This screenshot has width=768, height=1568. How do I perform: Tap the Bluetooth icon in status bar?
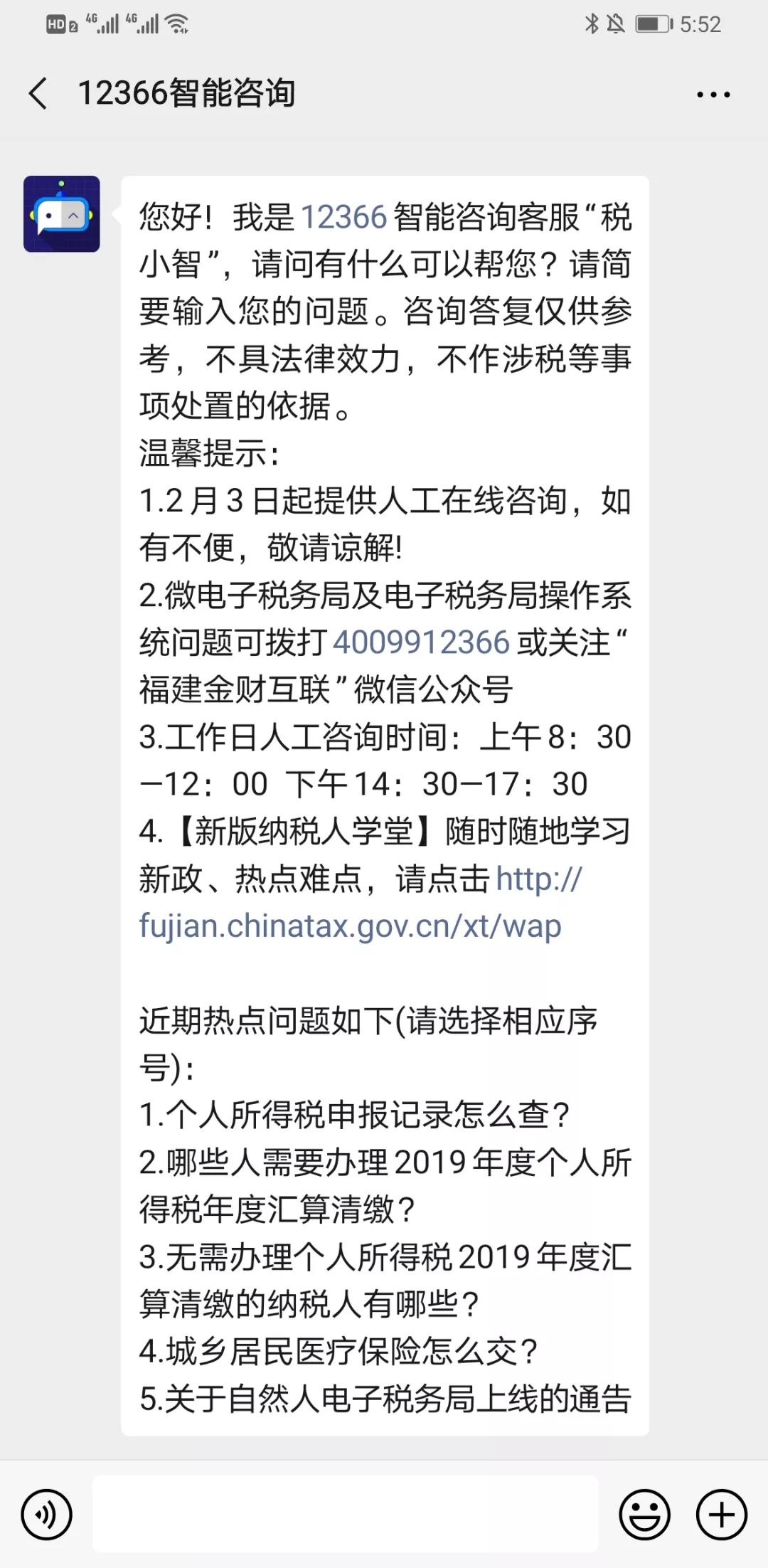pyautogui.click(x=592, y=23)
